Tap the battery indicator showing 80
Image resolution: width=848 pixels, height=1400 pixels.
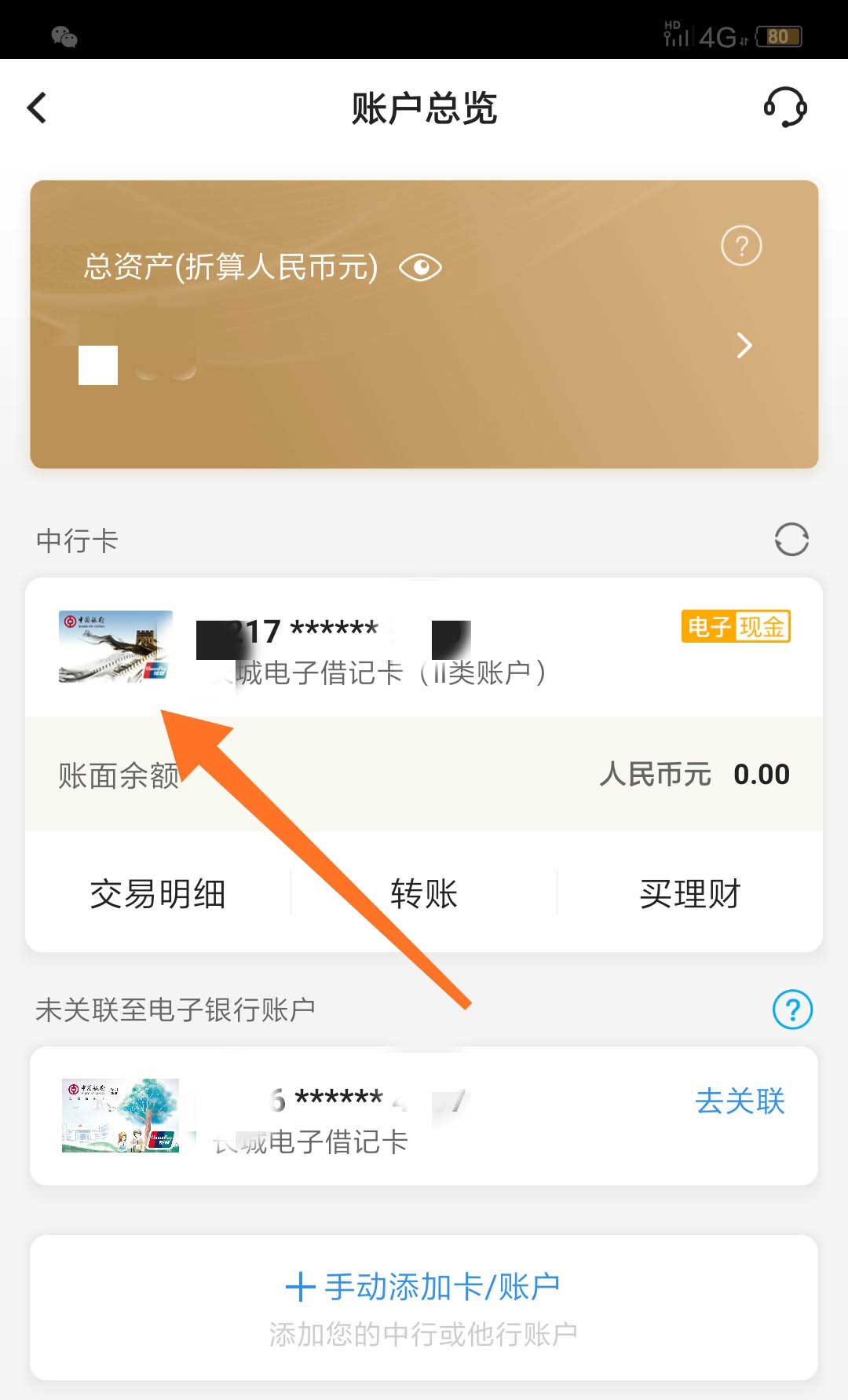779,36
